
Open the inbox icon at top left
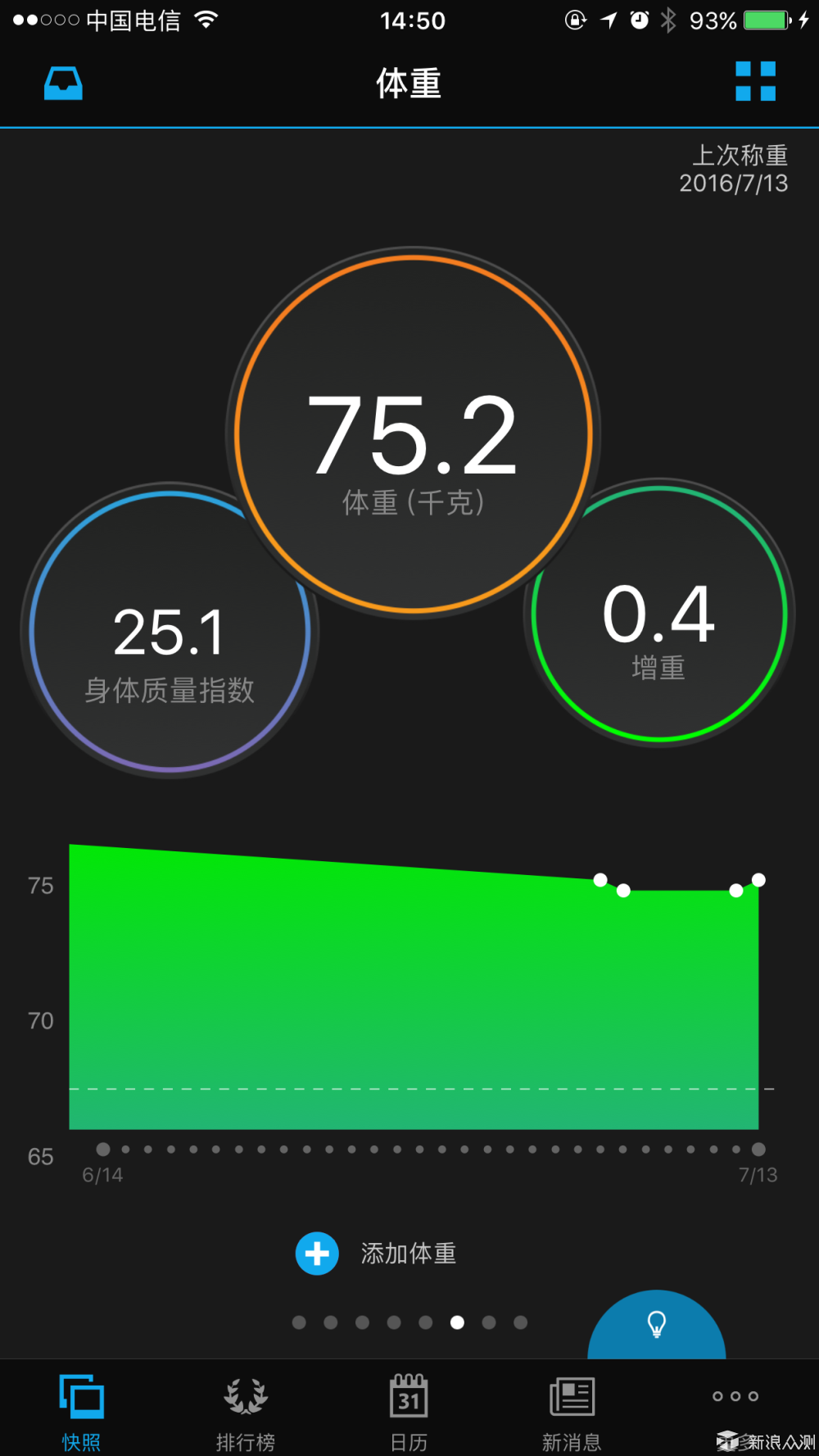[62, 83]
